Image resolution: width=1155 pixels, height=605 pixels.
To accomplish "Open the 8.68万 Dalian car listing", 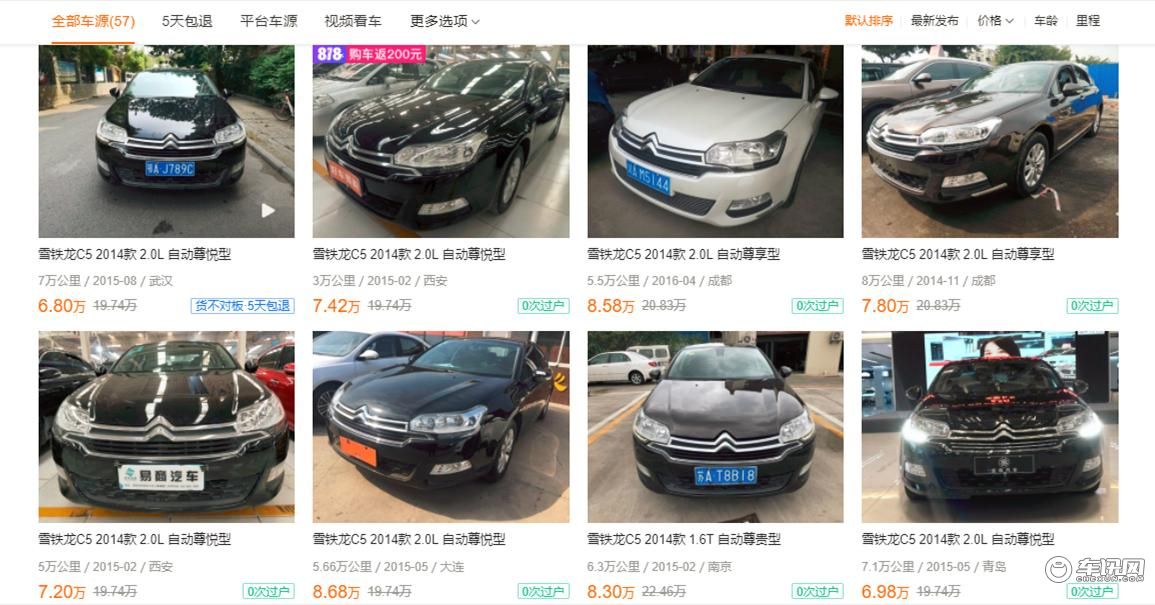I will pyautogui.click(x=409, y=539).
